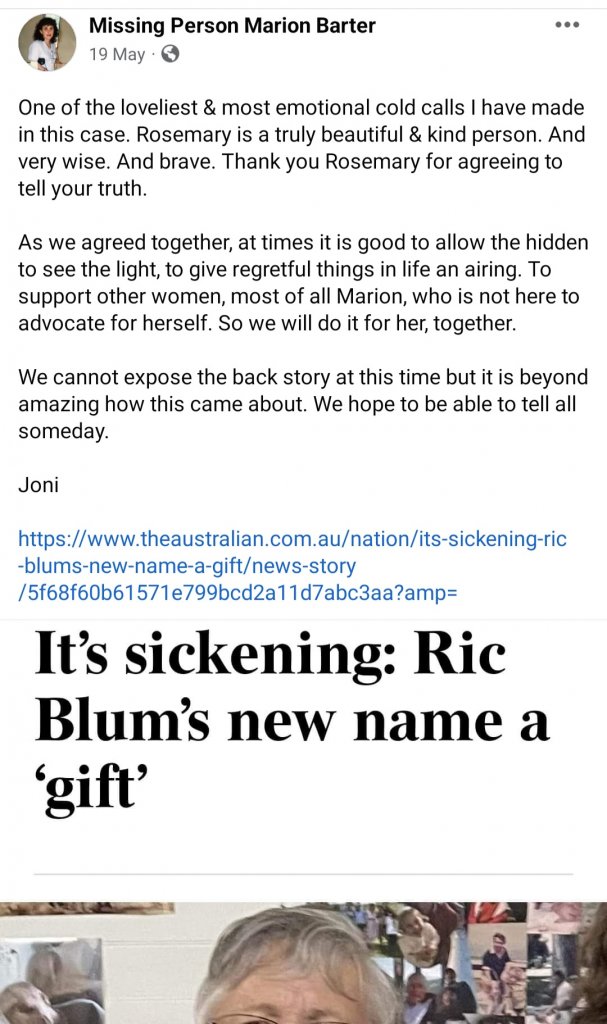The height and width of the screenshot is (1024, 607).
Task: Open The Australian article URL link
Action: [292, 566]
